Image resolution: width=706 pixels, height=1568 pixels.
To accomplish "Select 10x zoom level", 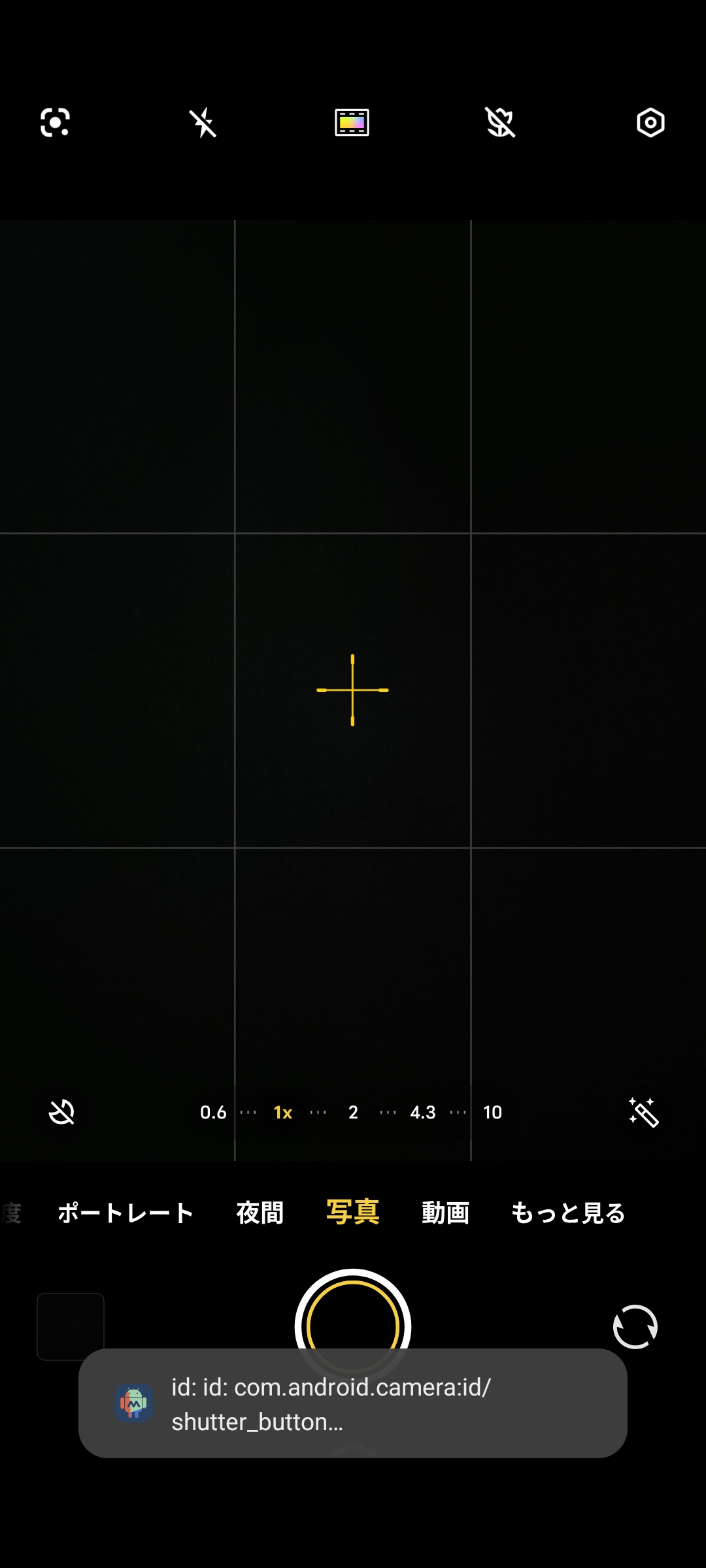I will (x=492, y=1112).
